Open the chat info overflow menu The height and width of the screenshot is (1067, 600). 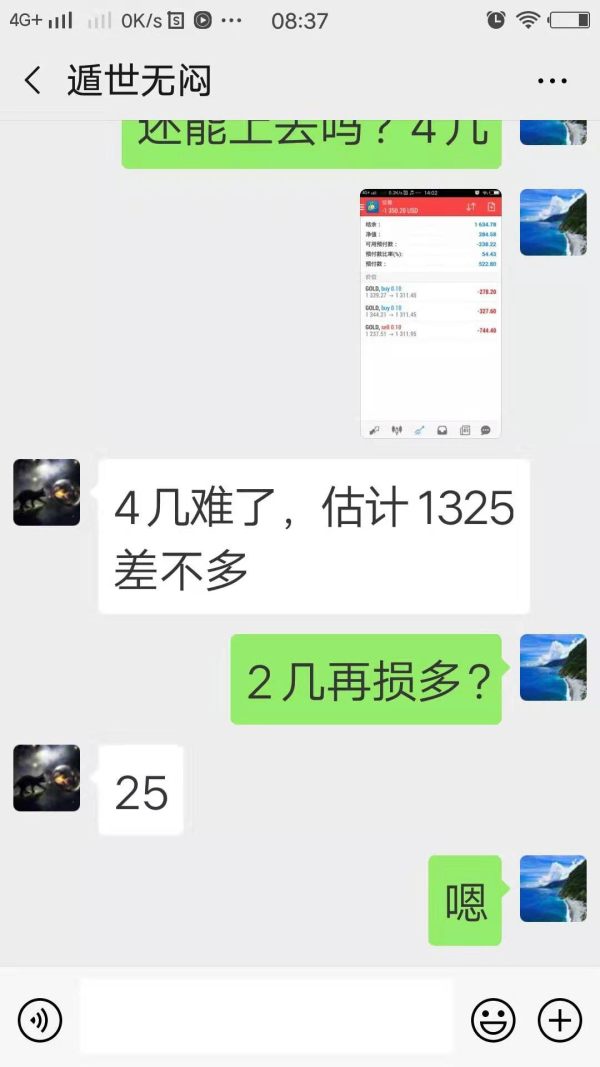(552, 82)
